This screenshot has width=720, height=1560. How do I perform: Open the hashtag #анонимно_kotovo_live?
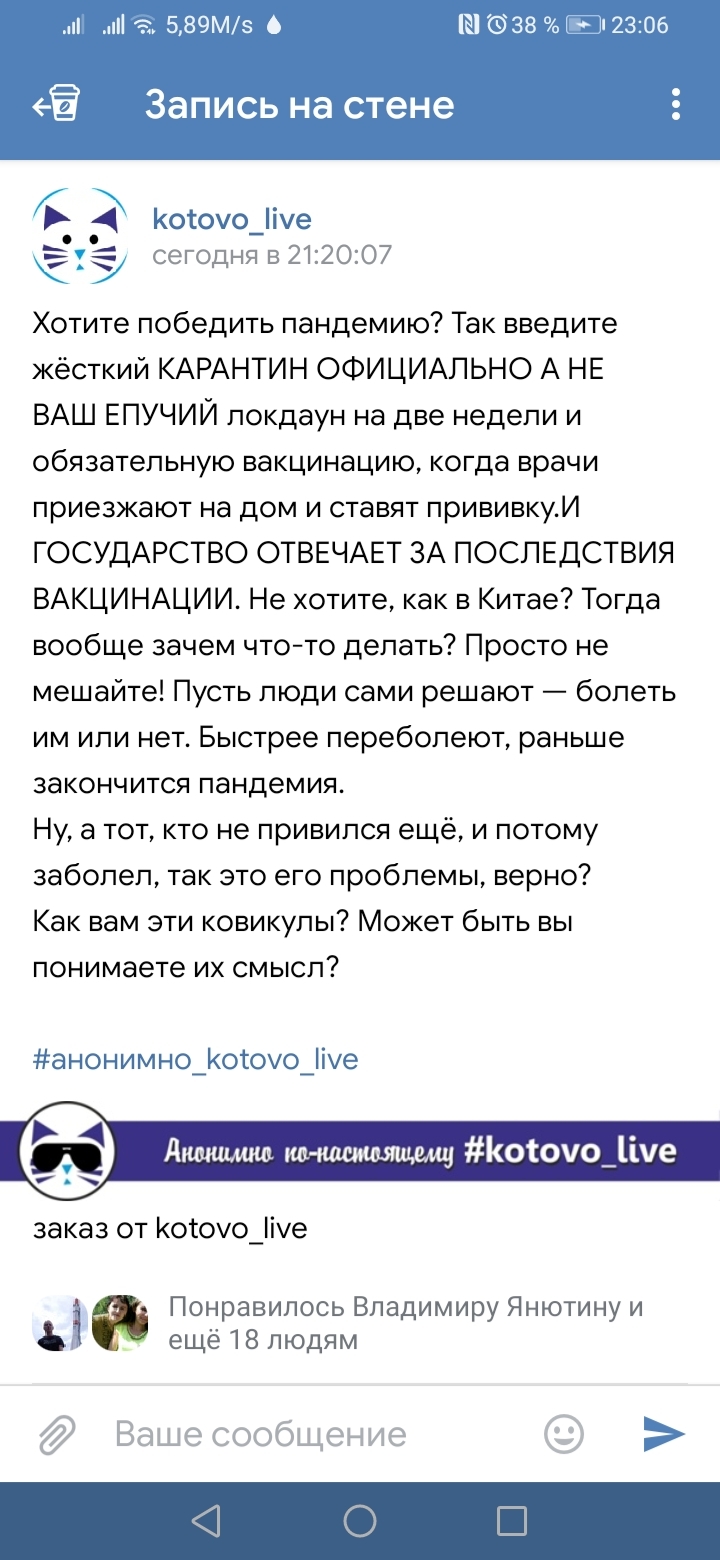(195, 1058)
